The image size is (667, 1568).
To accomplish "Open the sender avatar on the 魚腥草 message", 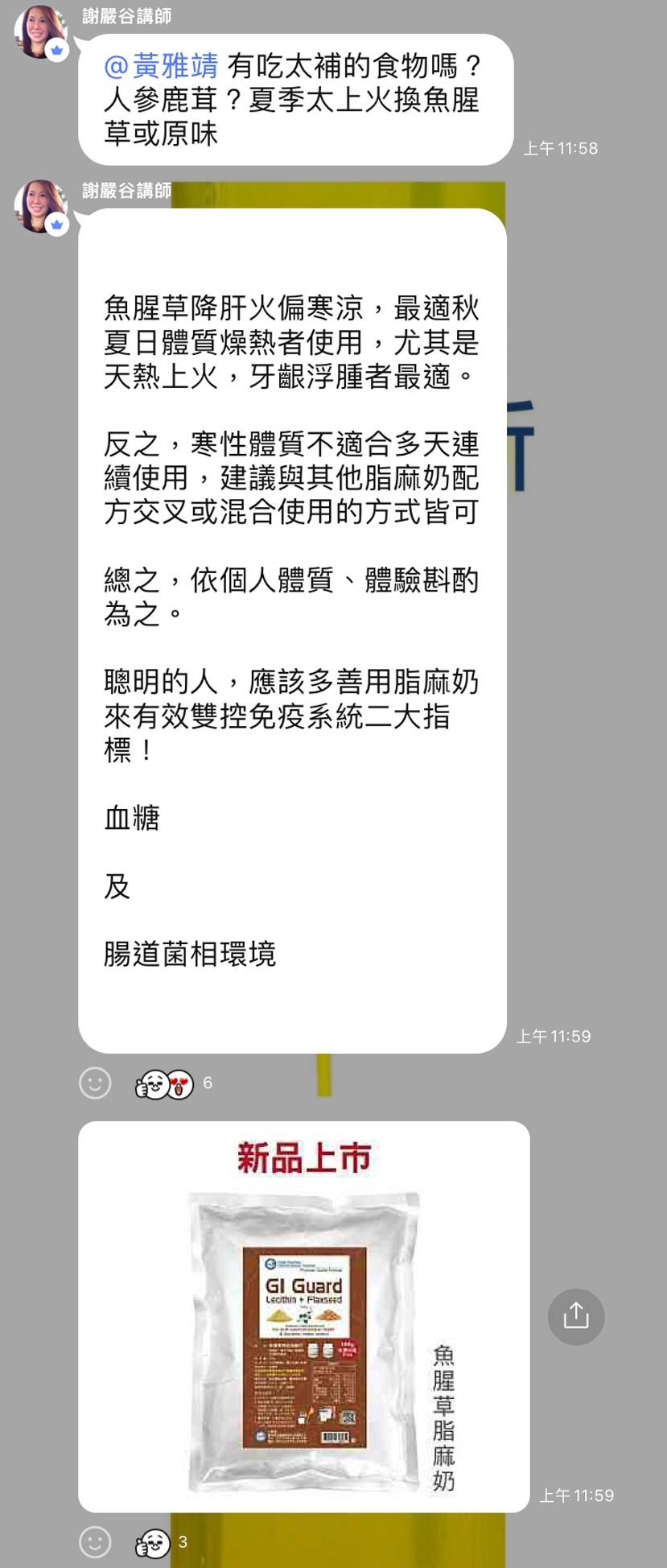I will pos(39,207).
